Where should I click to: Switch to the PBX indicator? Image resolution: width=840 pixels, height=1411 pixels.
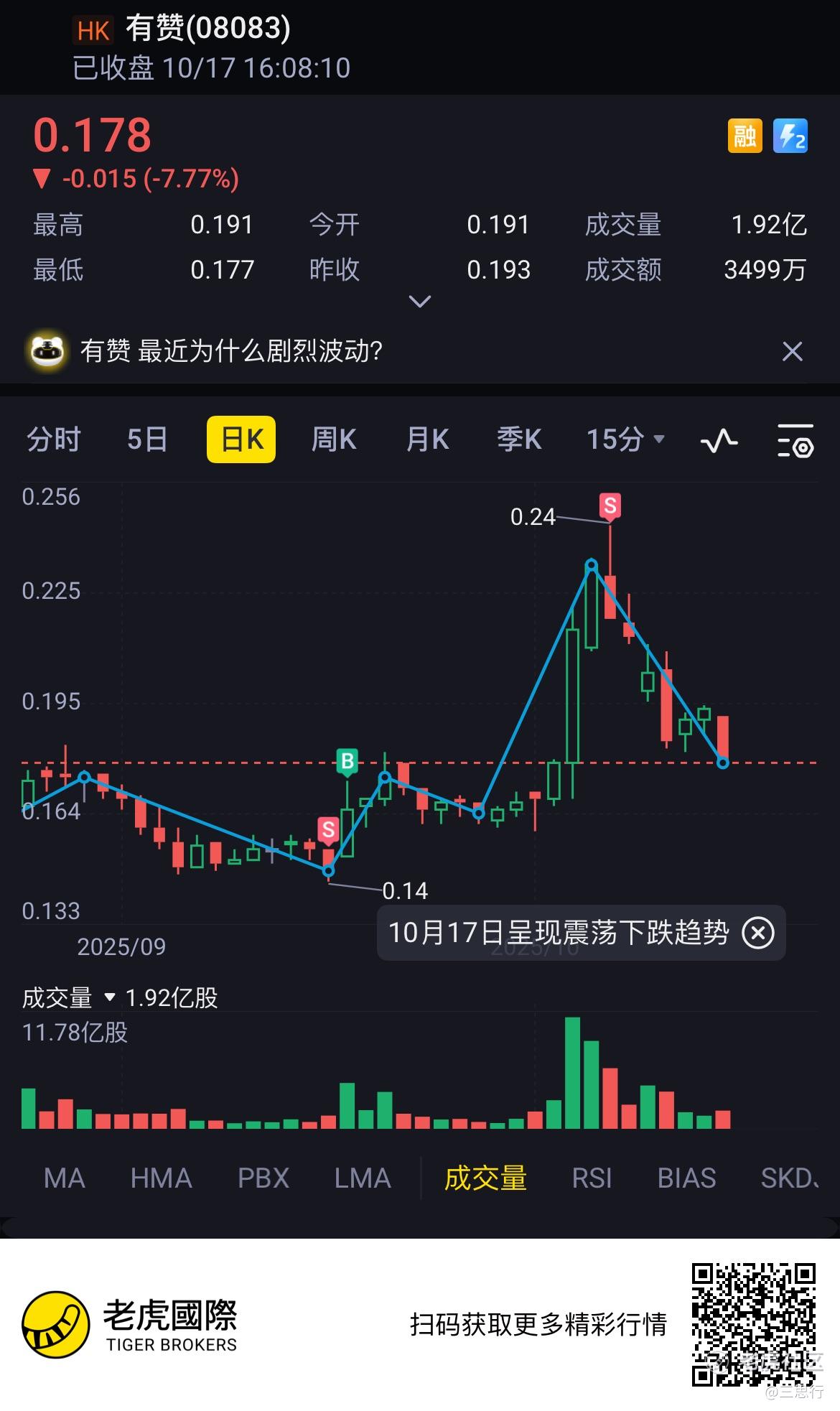tap(263, 1178)
